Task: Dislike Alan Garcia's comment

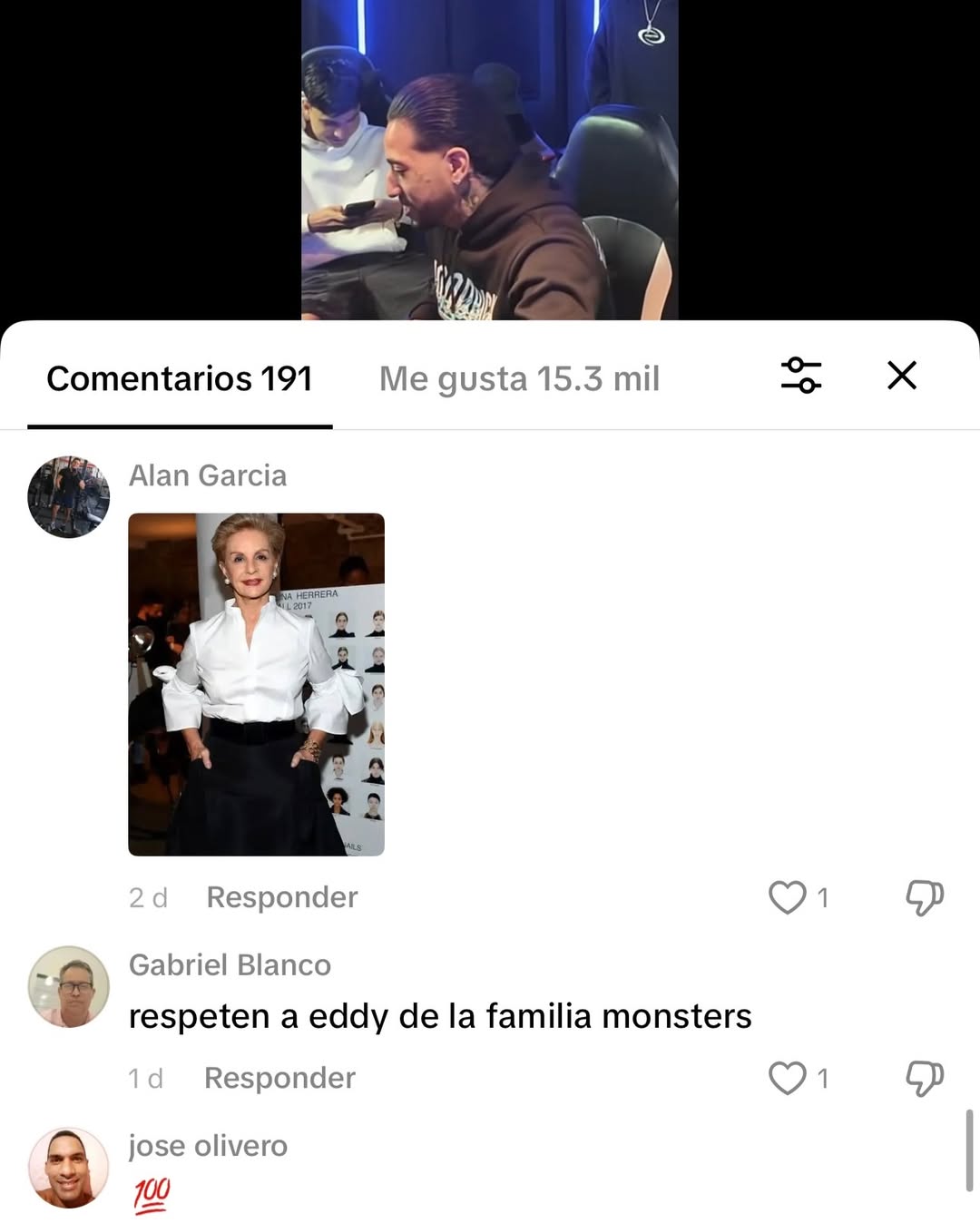Action: pos(924,897)
